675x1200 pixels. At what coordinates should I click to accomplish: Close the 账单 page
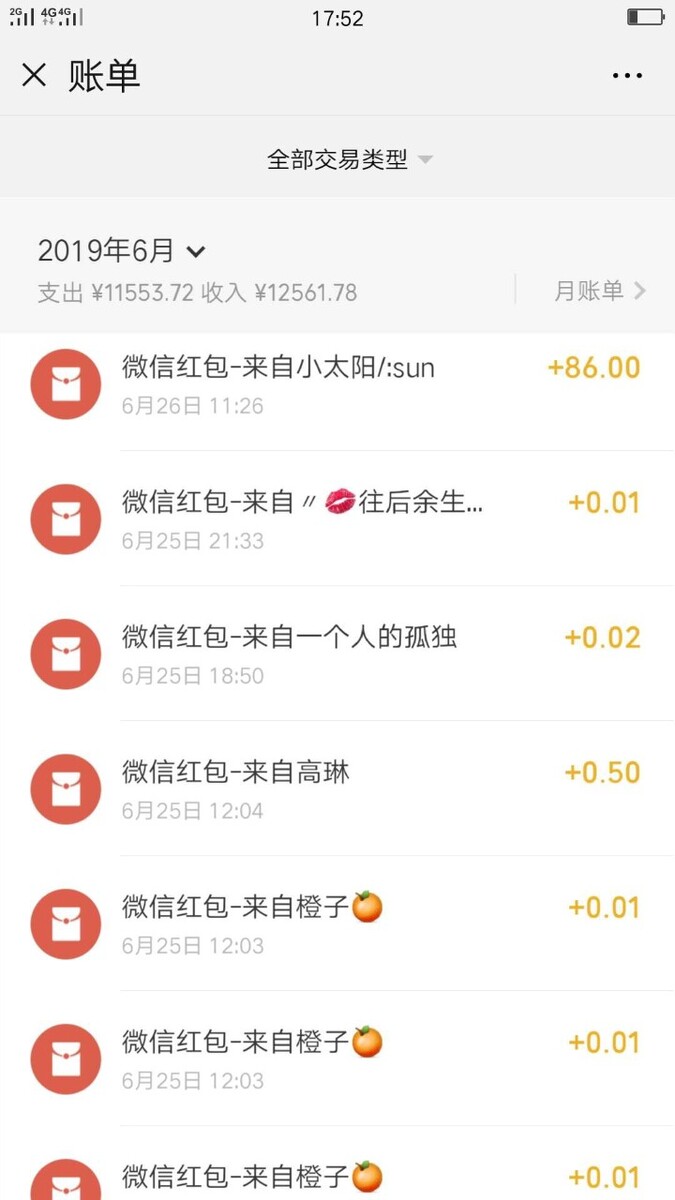34,75
